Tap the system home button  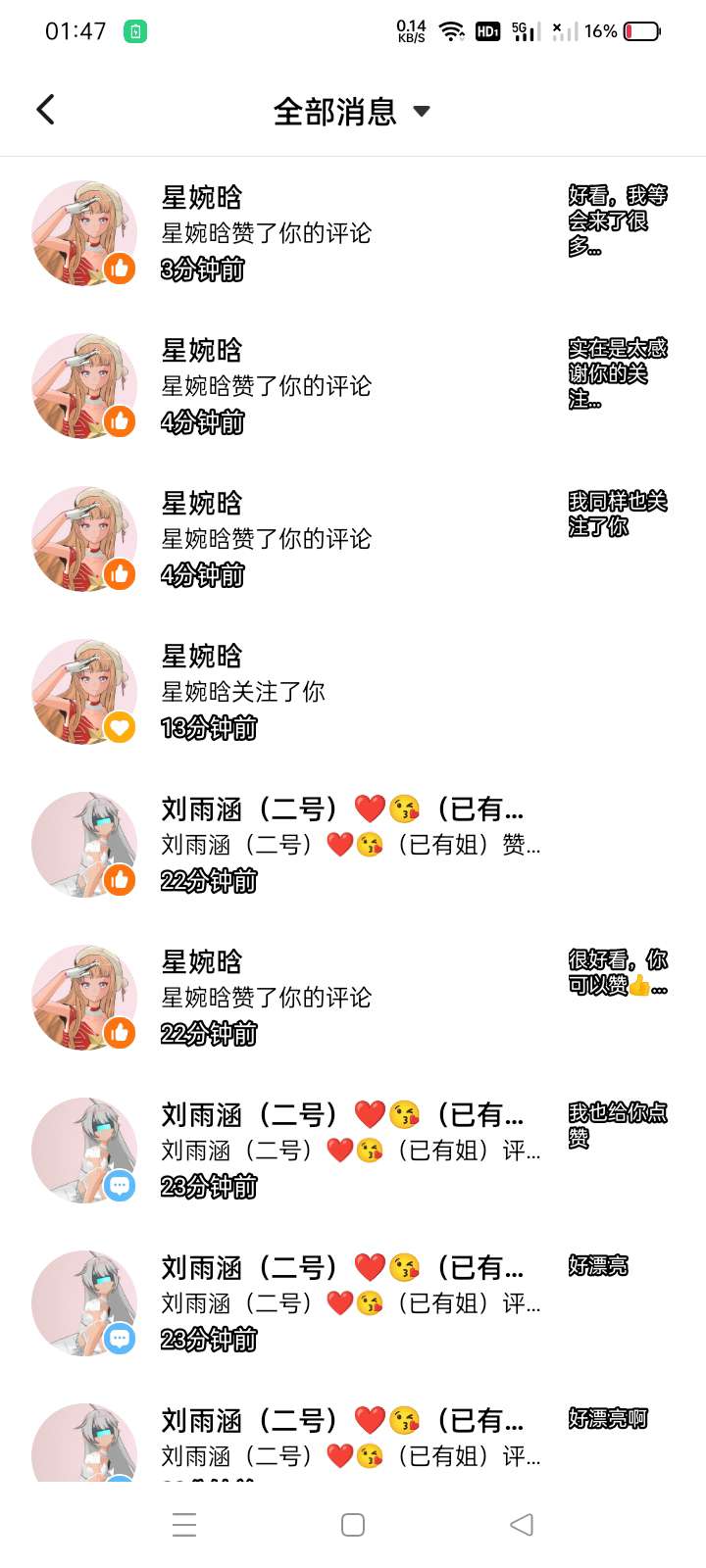tap(353, 1525)
